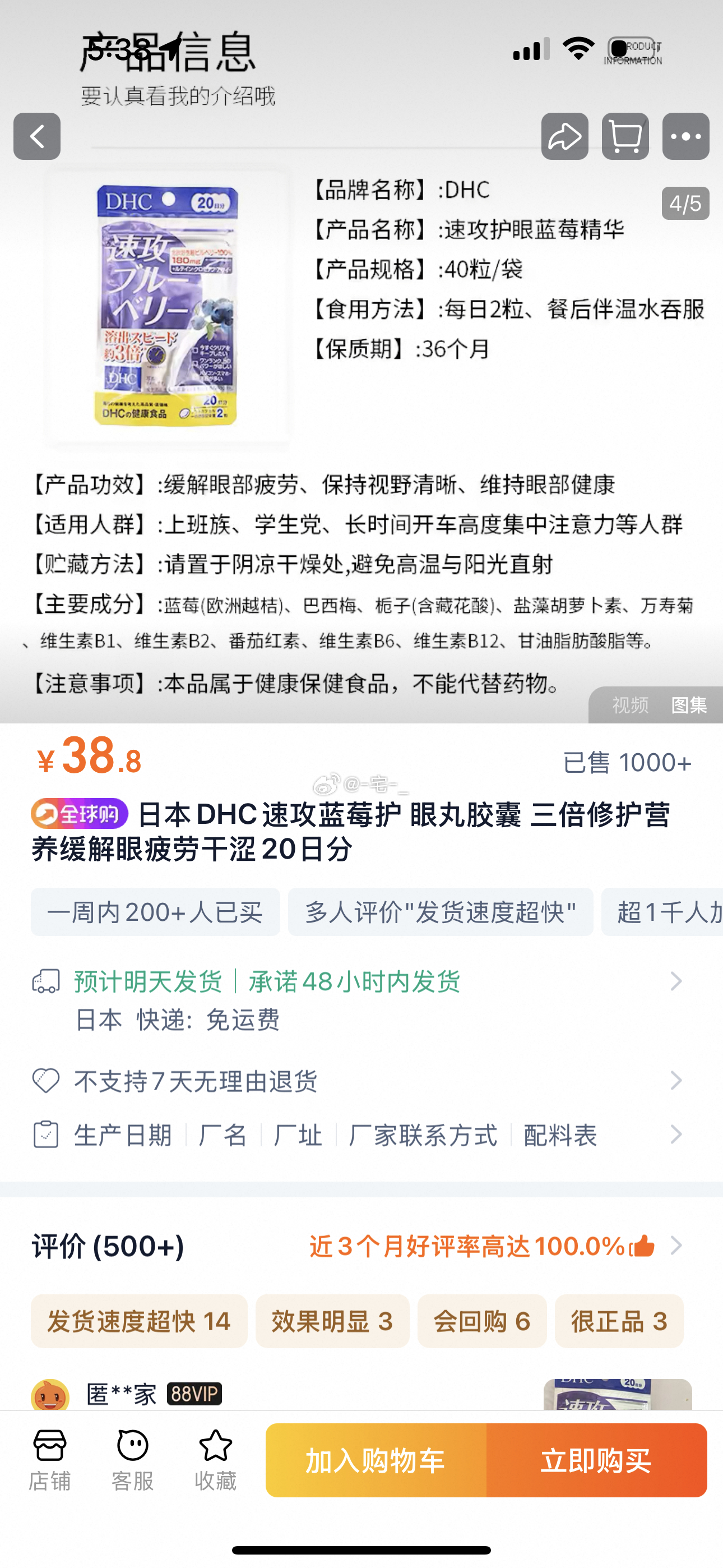This screenshot has height=1568, width=723.
Task: Visit the 店铺 store page
Action: (49, 1460)
